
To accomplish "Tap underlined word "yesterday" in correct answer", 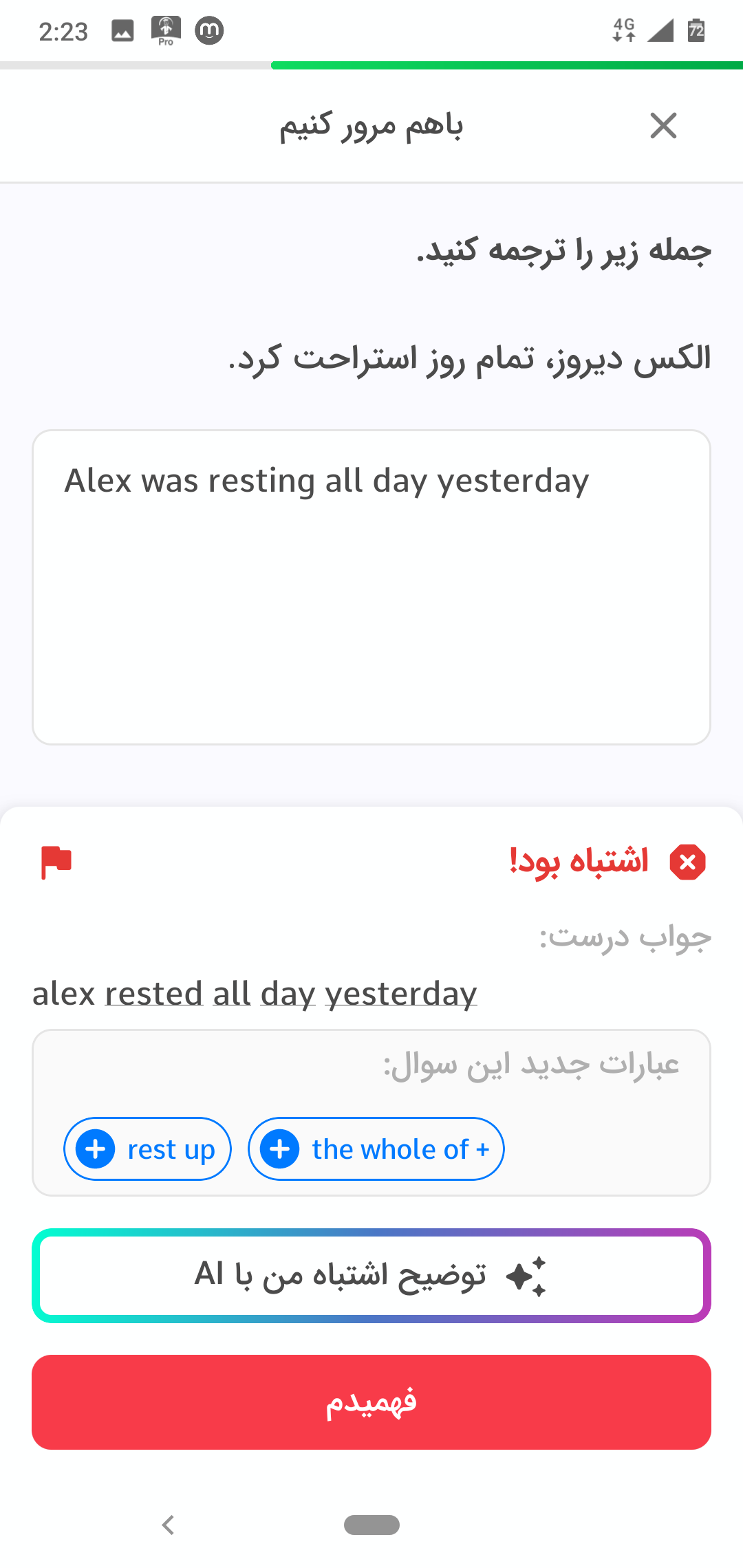I will (401, 995).
